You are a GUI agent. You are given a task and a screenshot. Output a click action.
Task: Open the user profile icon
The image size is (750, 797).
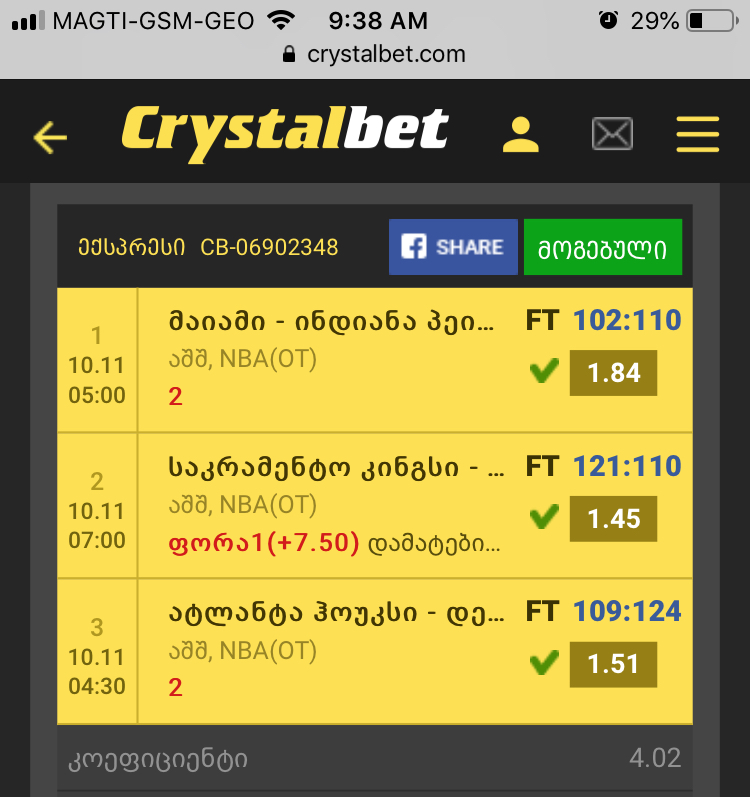tap(521, 133)
